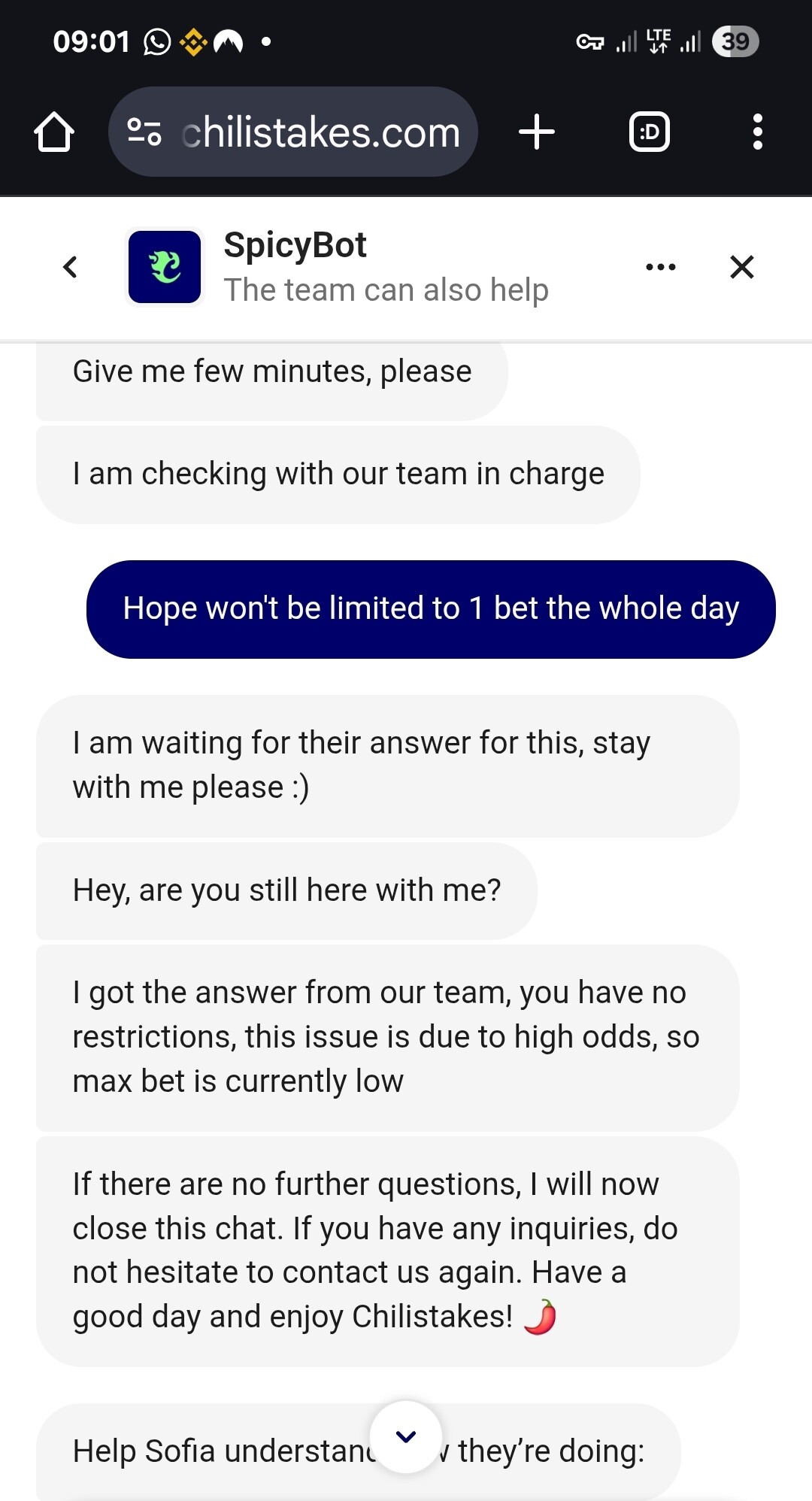Viewport: 812px width, 1501px height.
Task: Go back from the SpicyBot chat
Action: (x=71, y=267)
